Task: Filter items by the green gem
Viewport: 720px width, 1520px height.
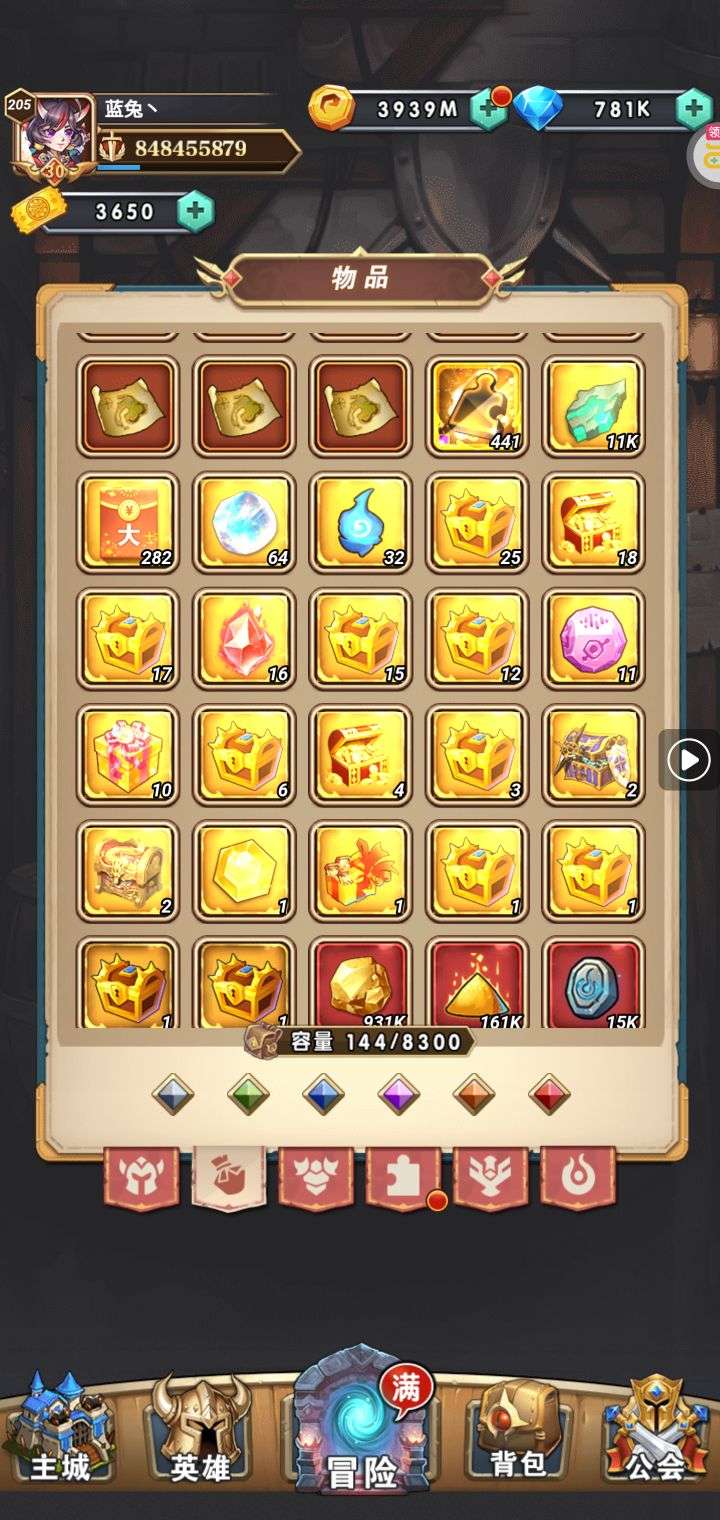Action: (249, 1095)
